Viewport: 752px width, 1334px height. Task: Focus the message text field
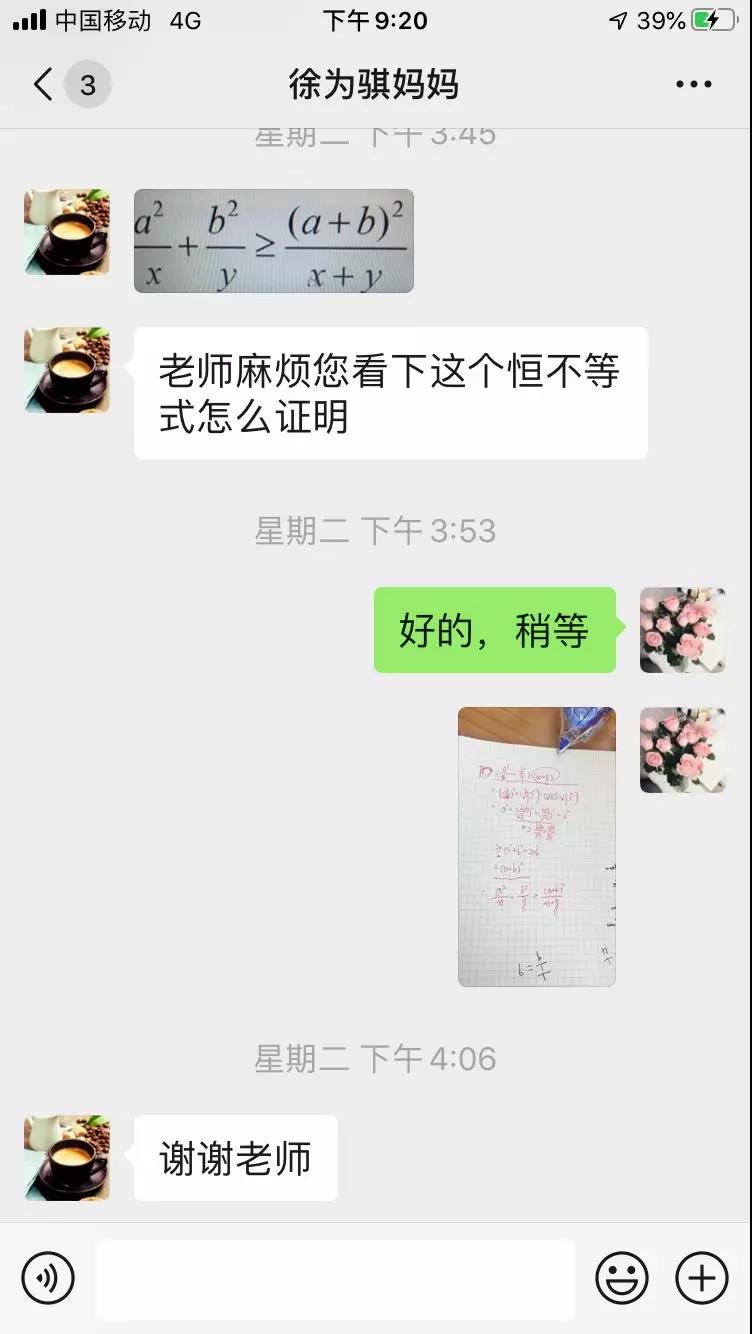point(335,1279)
